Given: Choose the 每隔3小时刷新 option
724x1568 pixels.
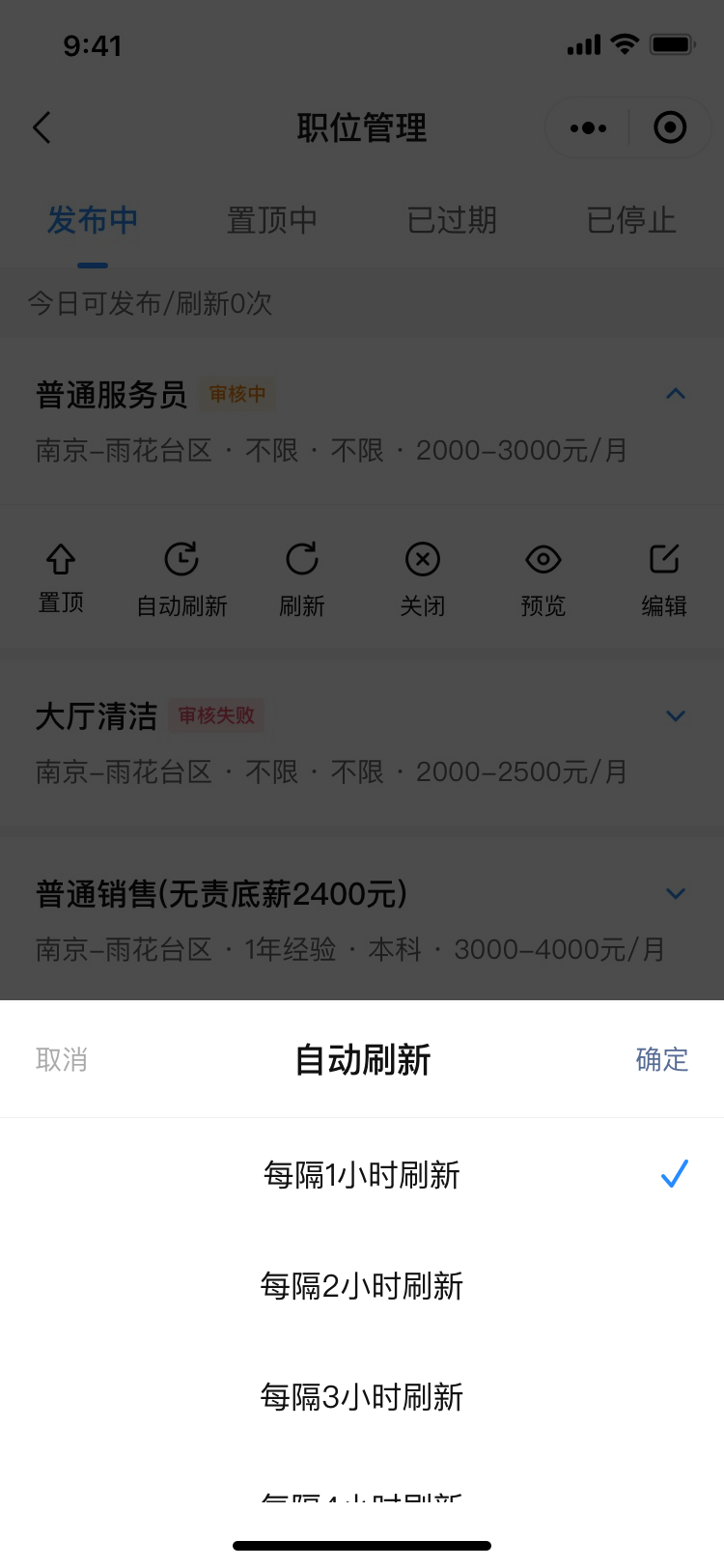Looking at the screenshot, I should (x=362, y=1397).
